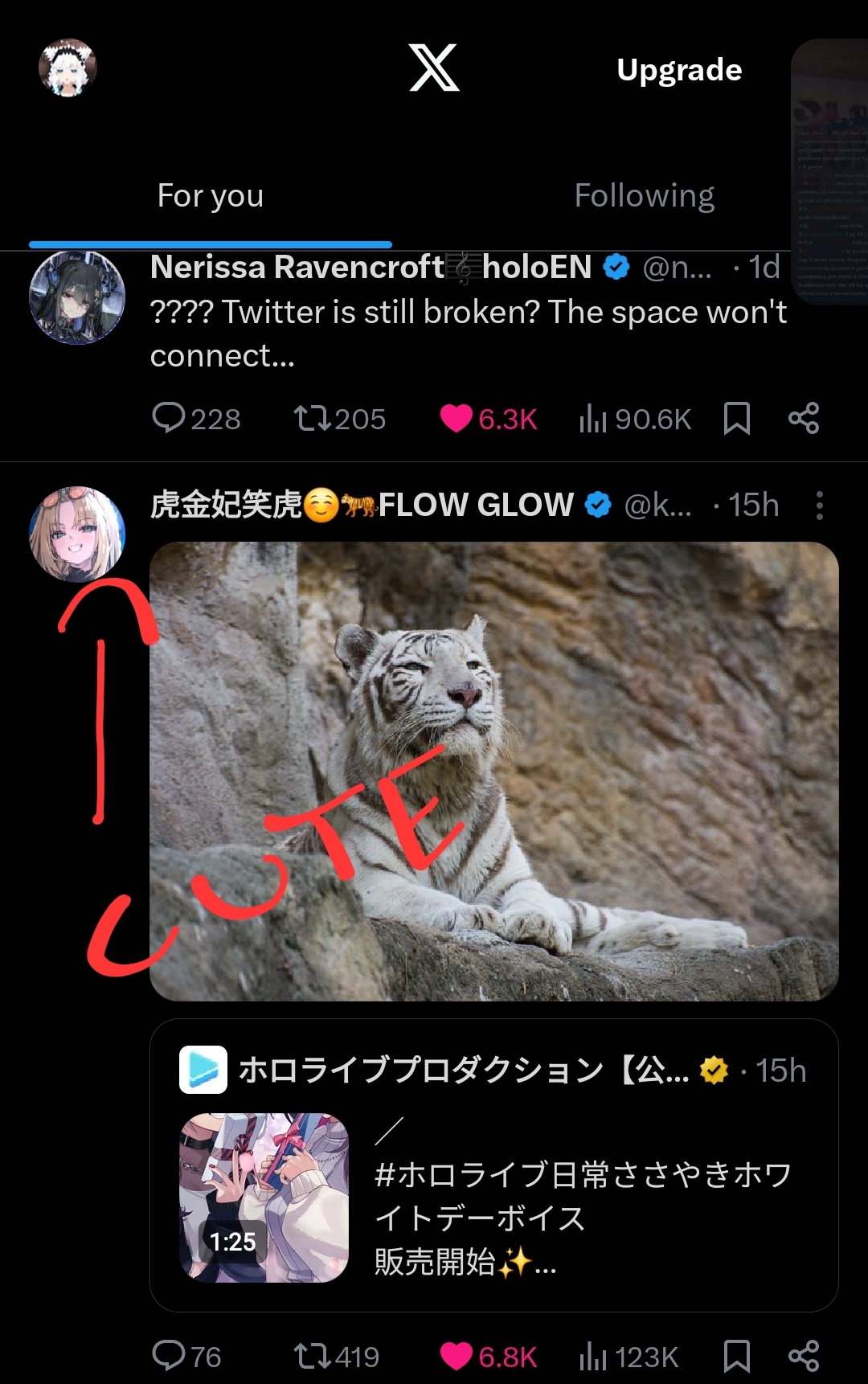Open the FLOW GLOW poster's profile picture
Screen dimensions: 868x1384
[x=77, y=533]
